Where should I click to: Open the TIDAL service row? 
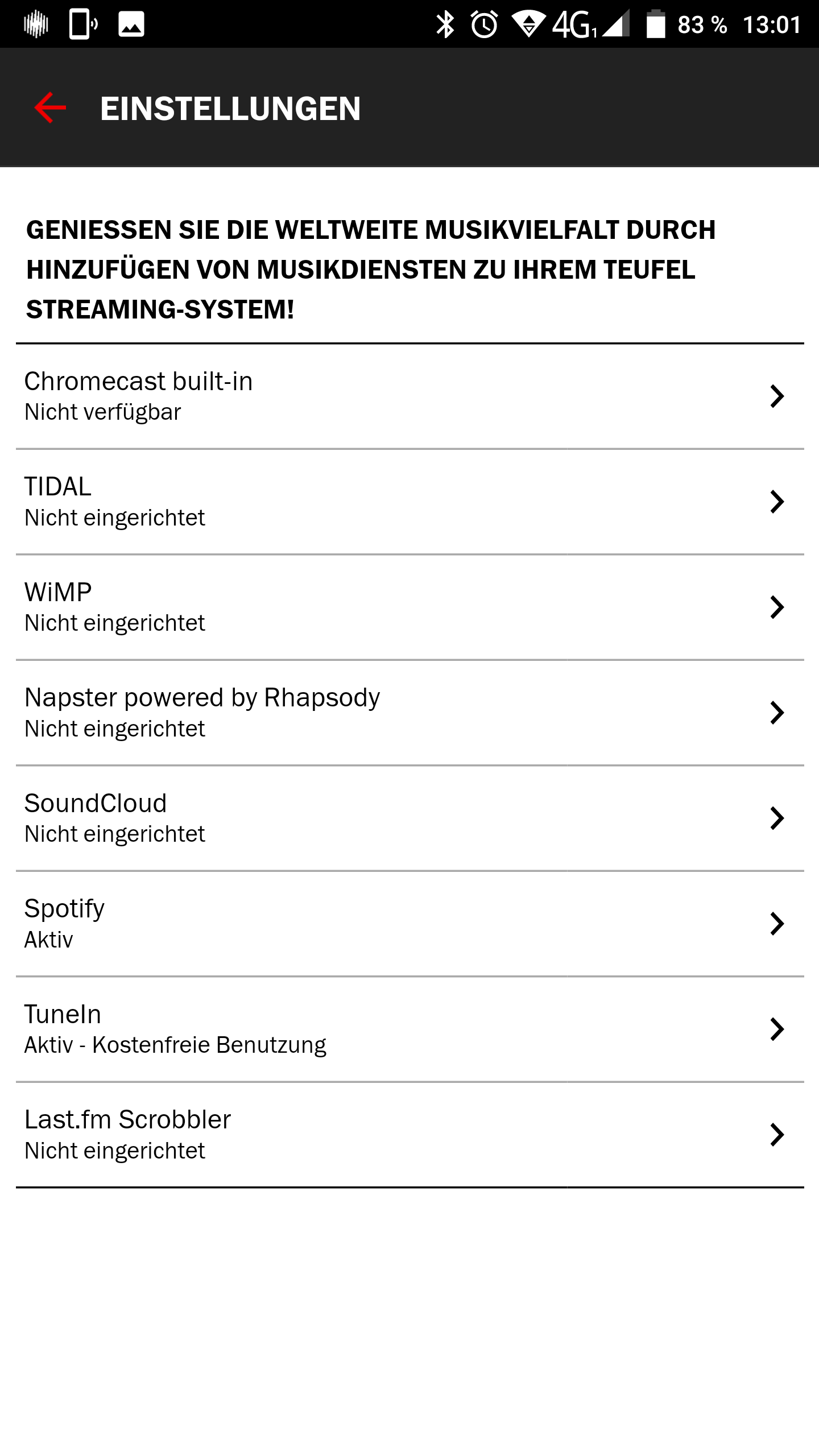coord(409,502)
